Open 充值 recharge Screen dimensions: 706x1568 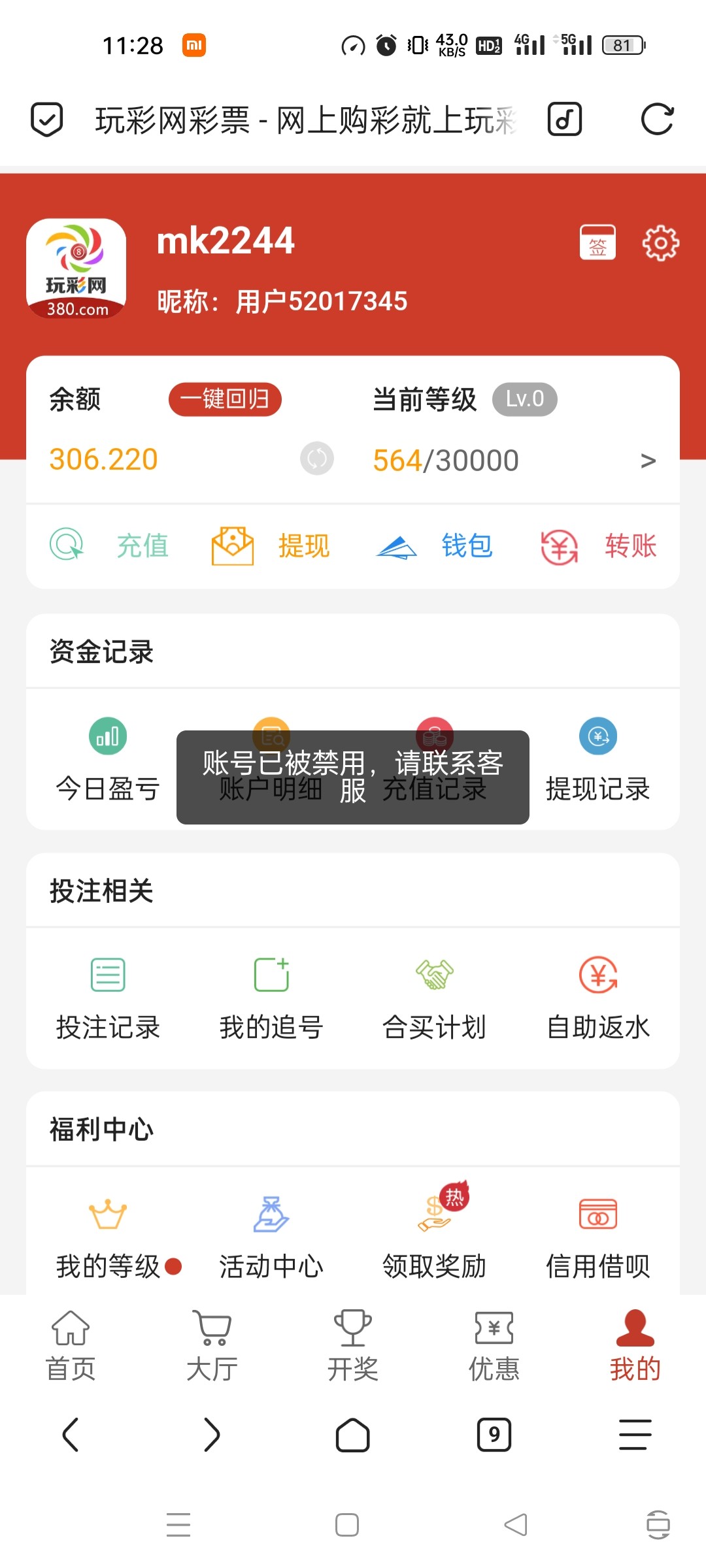click(110, 546)
